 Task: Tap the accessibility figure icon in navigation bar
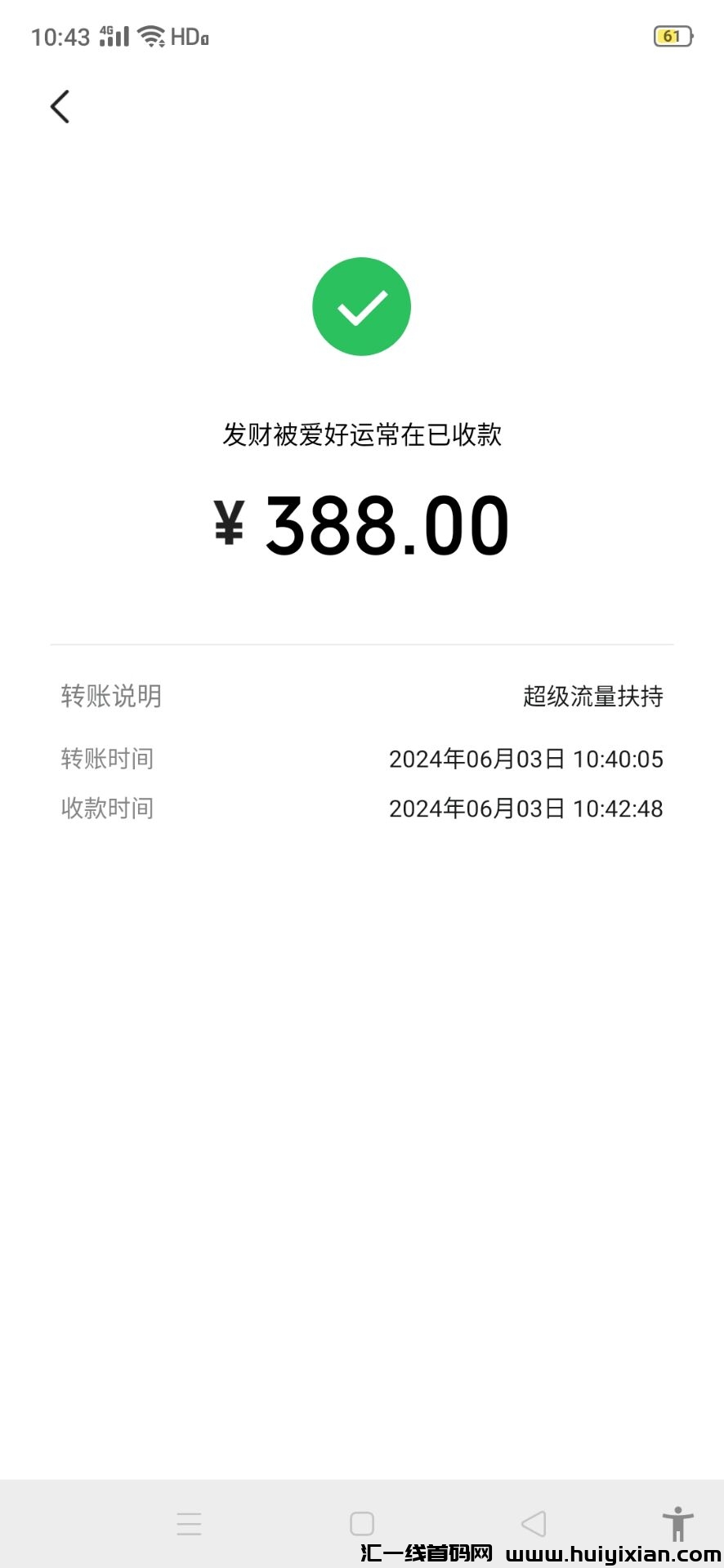click(680, 1522)
